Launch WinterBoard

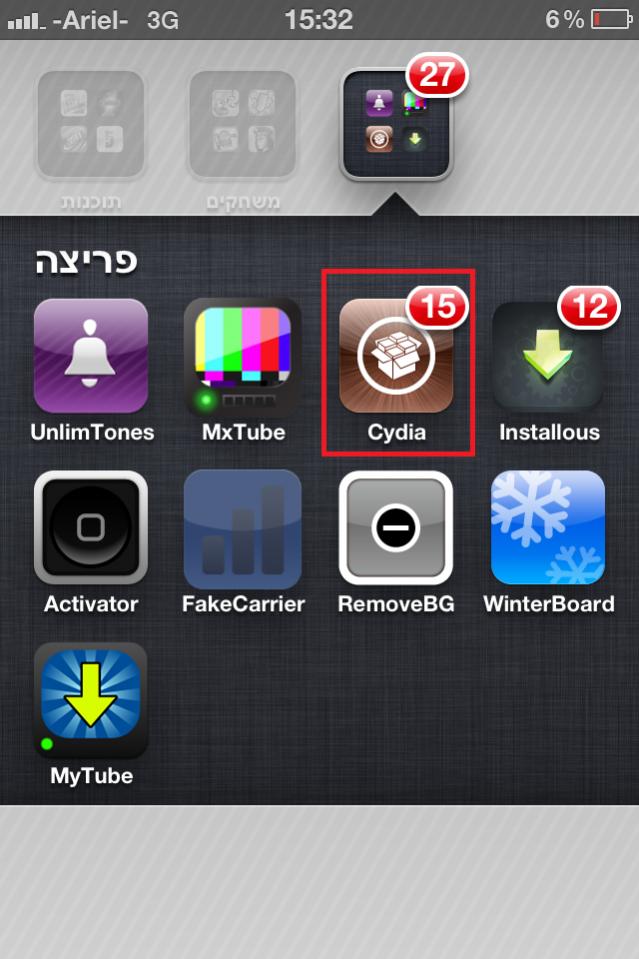coord(548,527)
